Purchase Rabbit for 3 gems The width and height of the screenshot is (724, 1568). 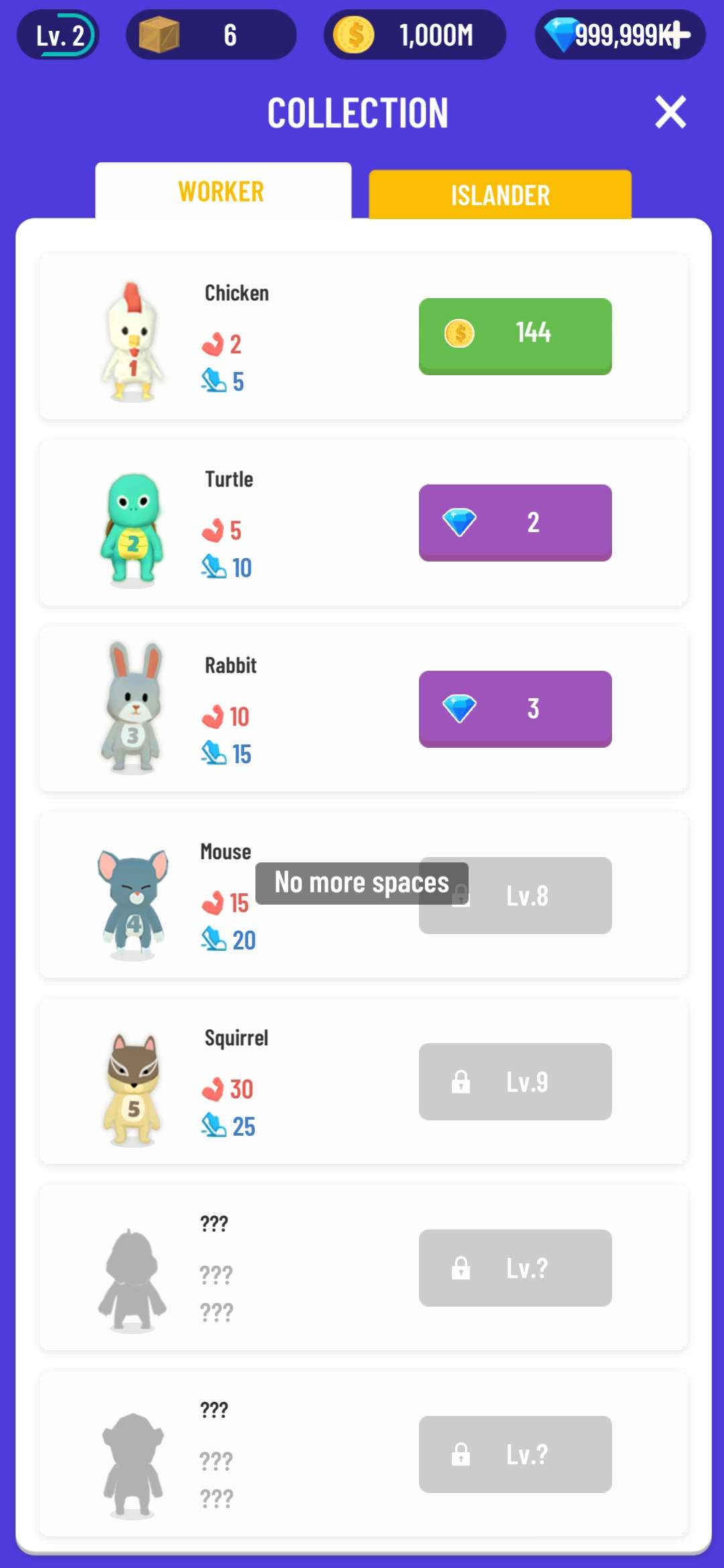[x=515, y=709]
